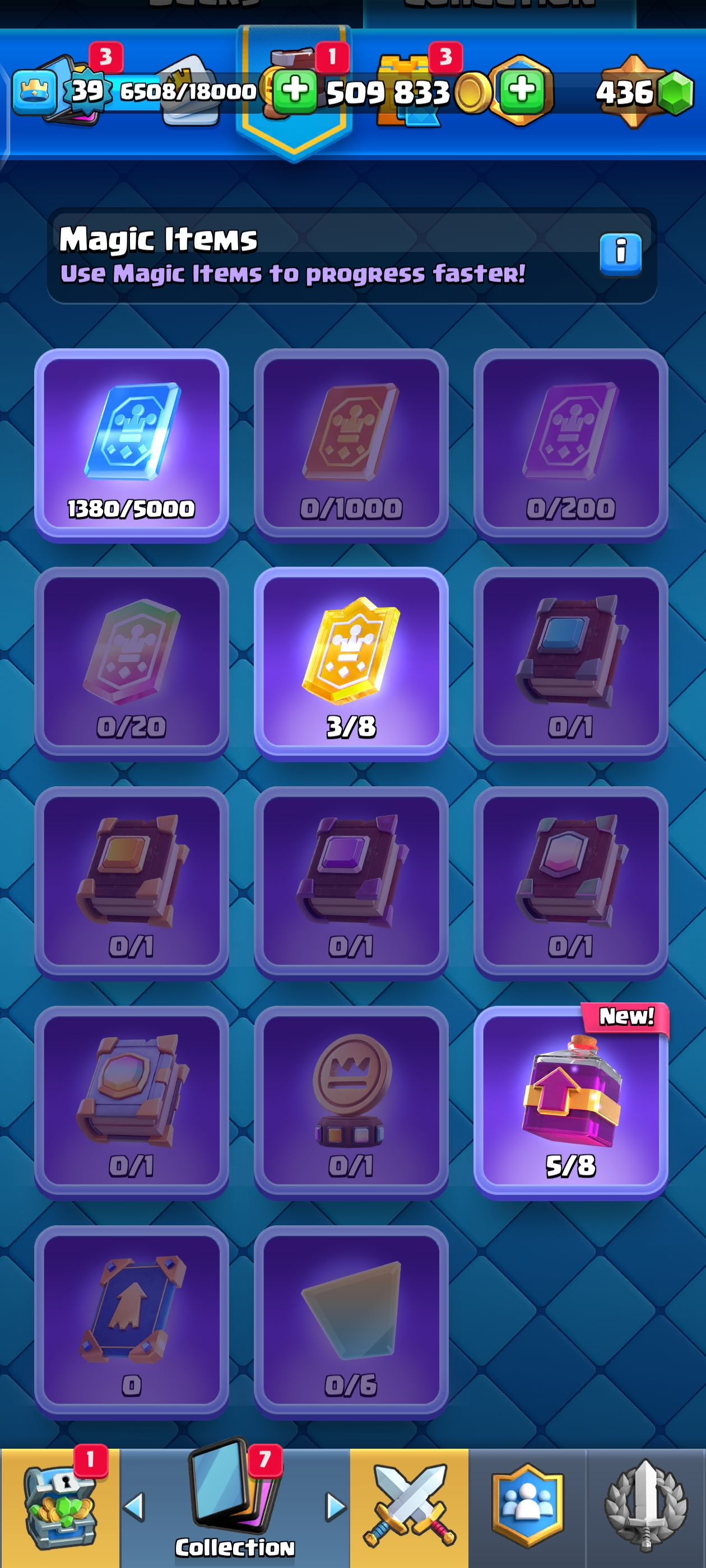Select the epic wild card 0/200 tile
The width and height of the screenshot is (706, 1568).
570,444
